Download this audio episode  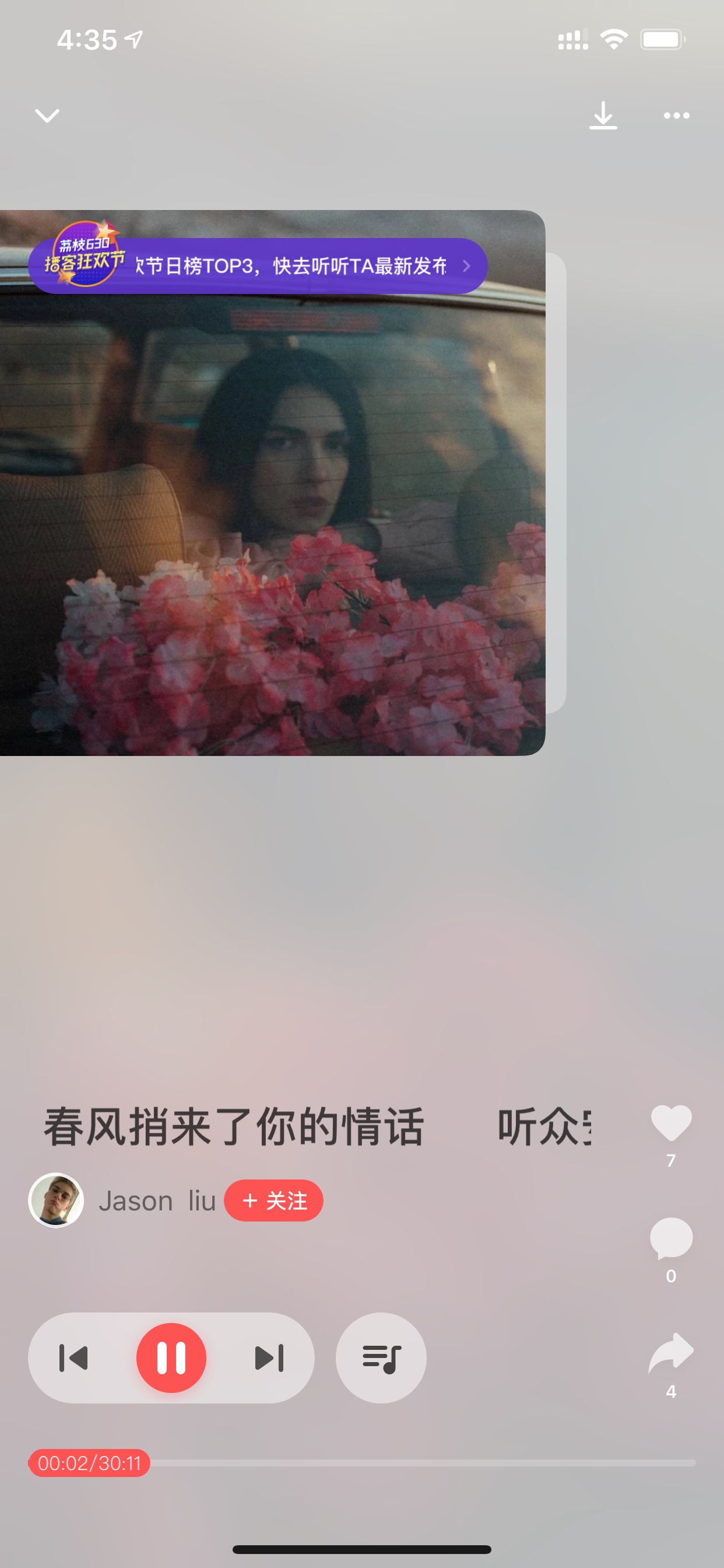(603, 115)
